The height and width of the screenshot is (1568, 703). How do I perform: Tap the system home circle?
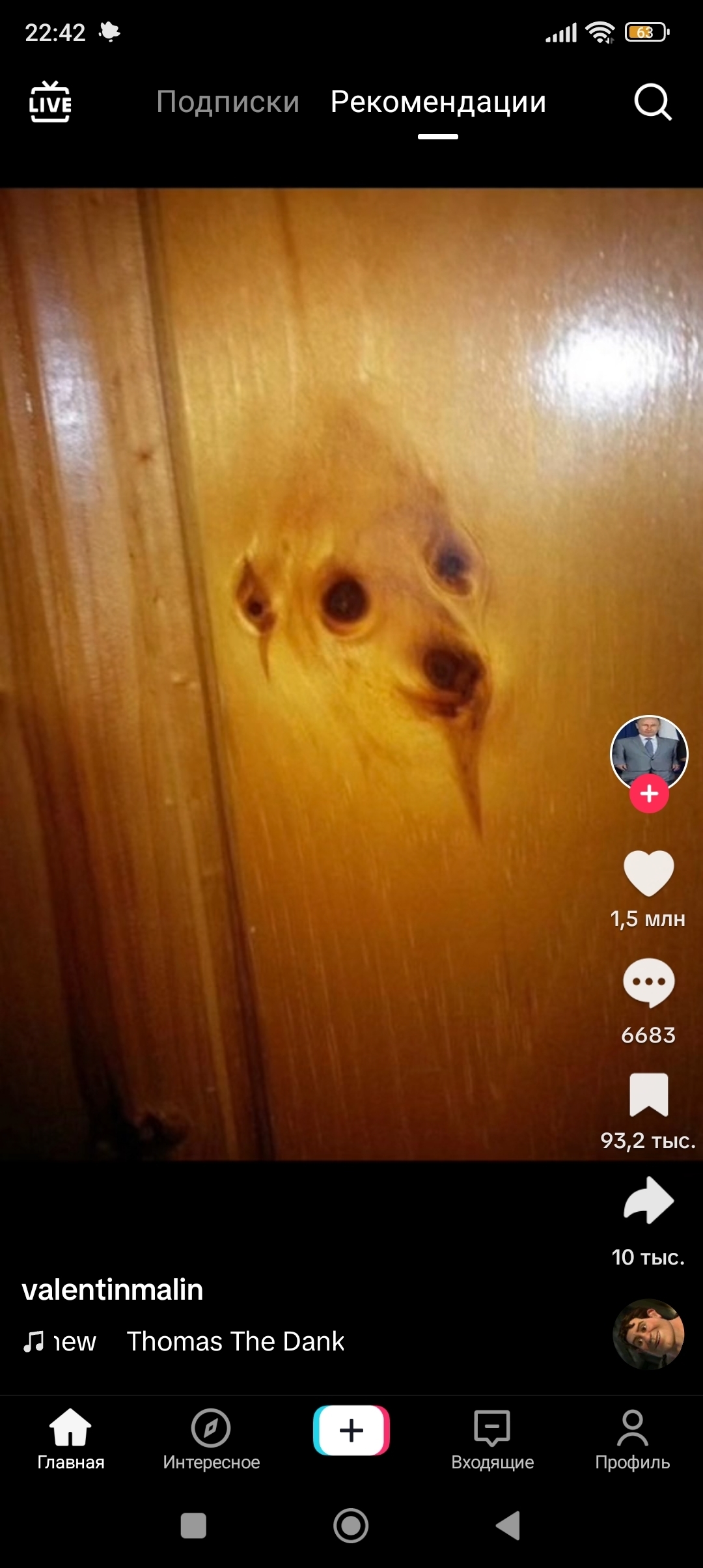coord(351,1525)
